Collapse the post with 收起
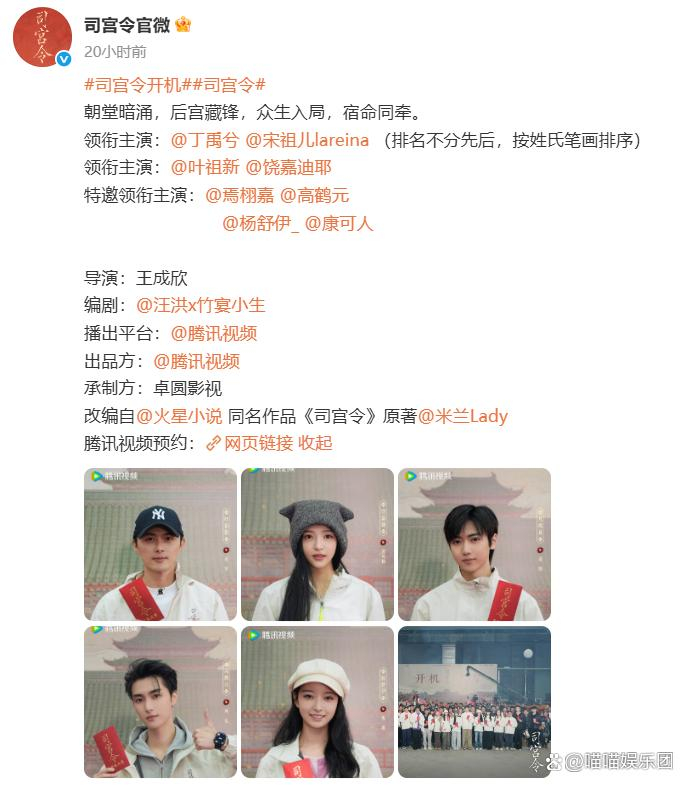Viewport: 687px width, 786px height. 315,444
